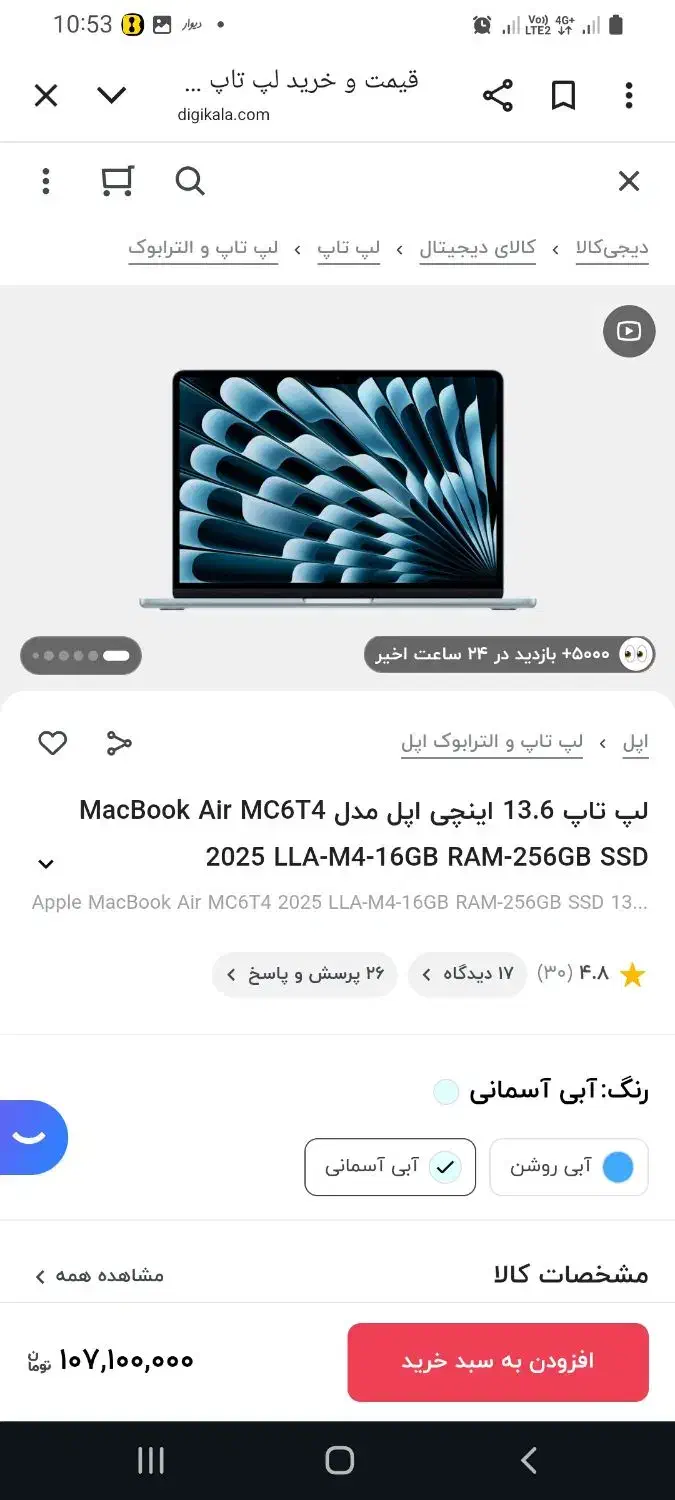This screenshot has width=675, height=1500.
Task: Open the browser overflow menu
Action: (628, 96)
